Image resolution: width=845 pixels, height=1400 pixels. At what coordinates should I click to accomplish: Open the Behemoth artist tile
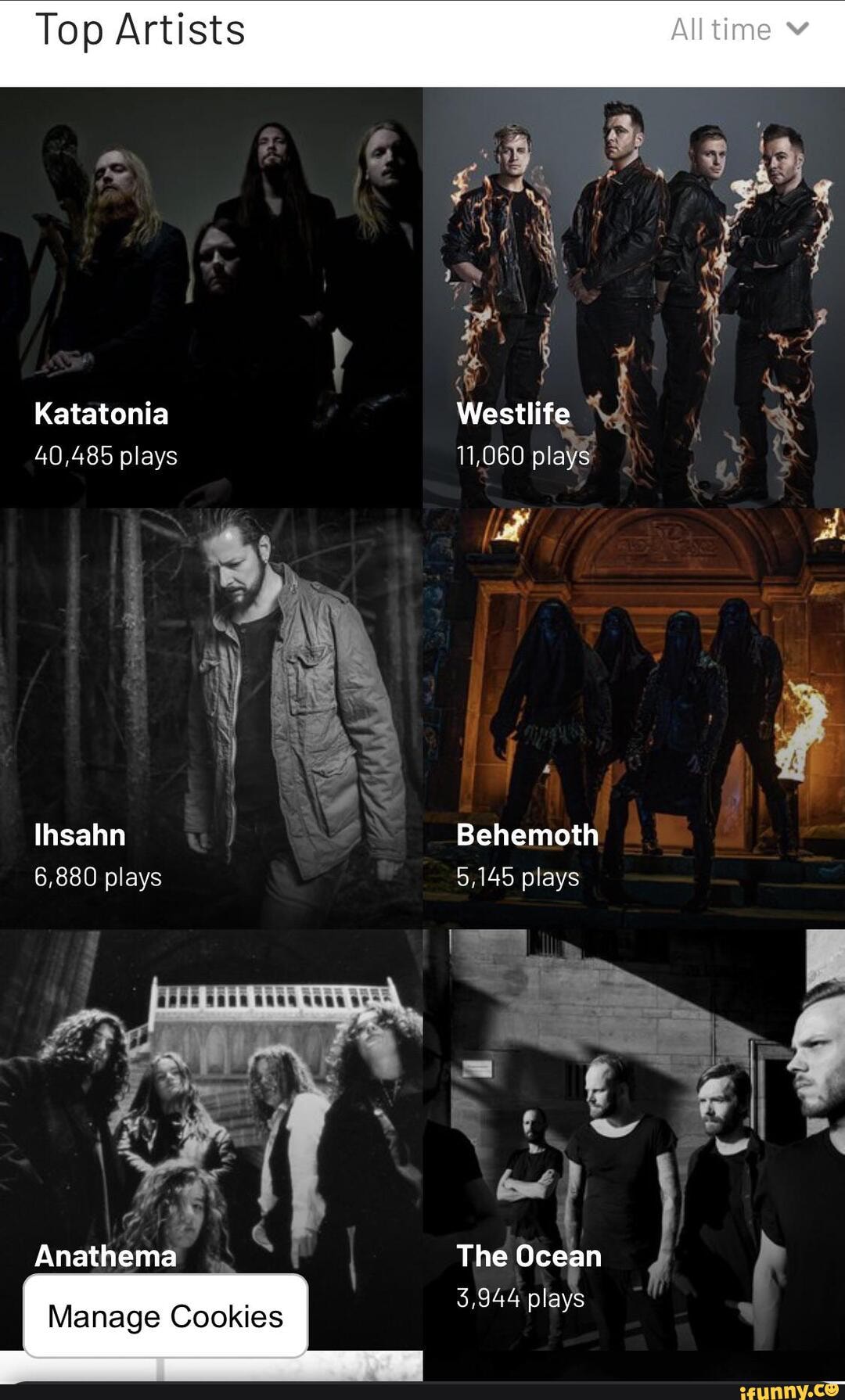point(634,718)
